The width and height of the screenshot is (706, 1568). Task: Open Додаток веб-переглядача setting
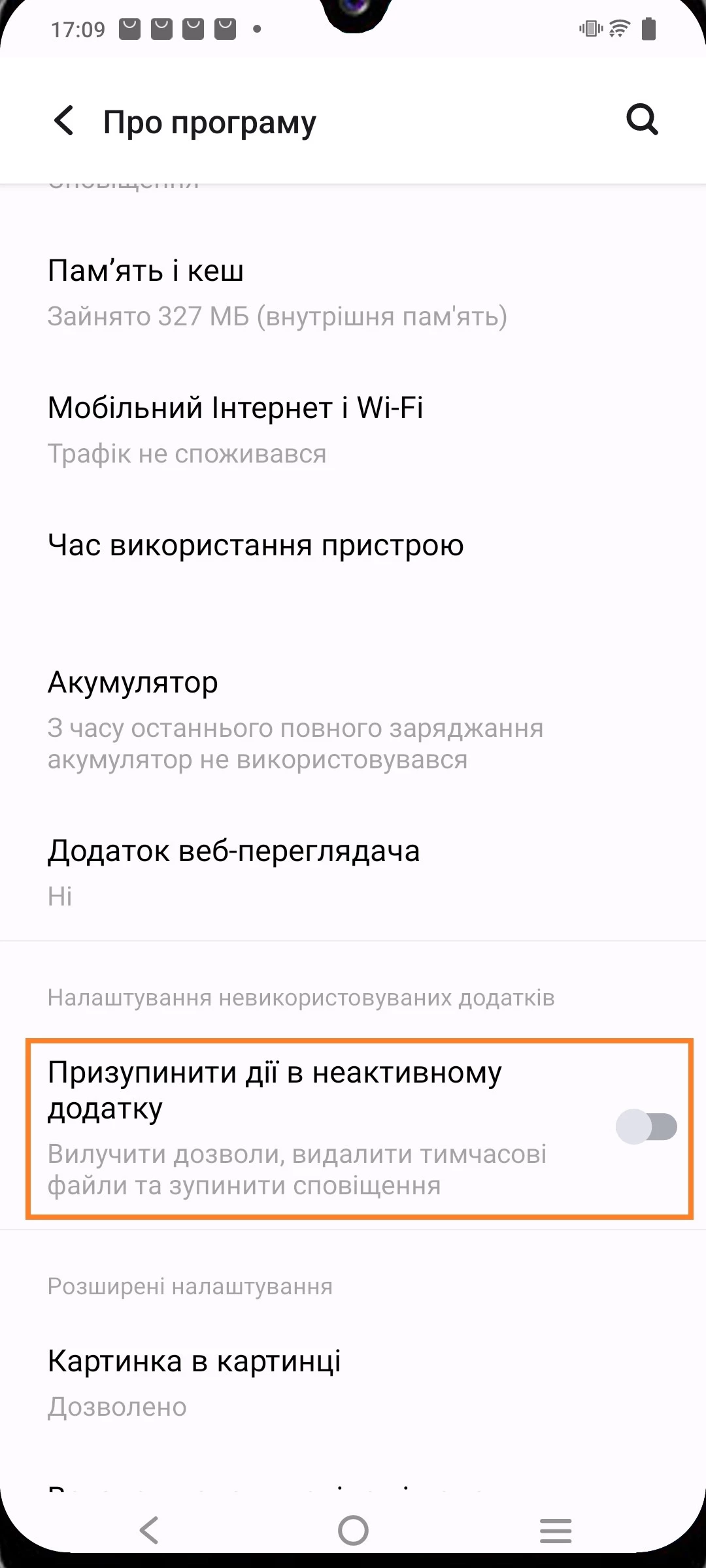click(233, 872)
